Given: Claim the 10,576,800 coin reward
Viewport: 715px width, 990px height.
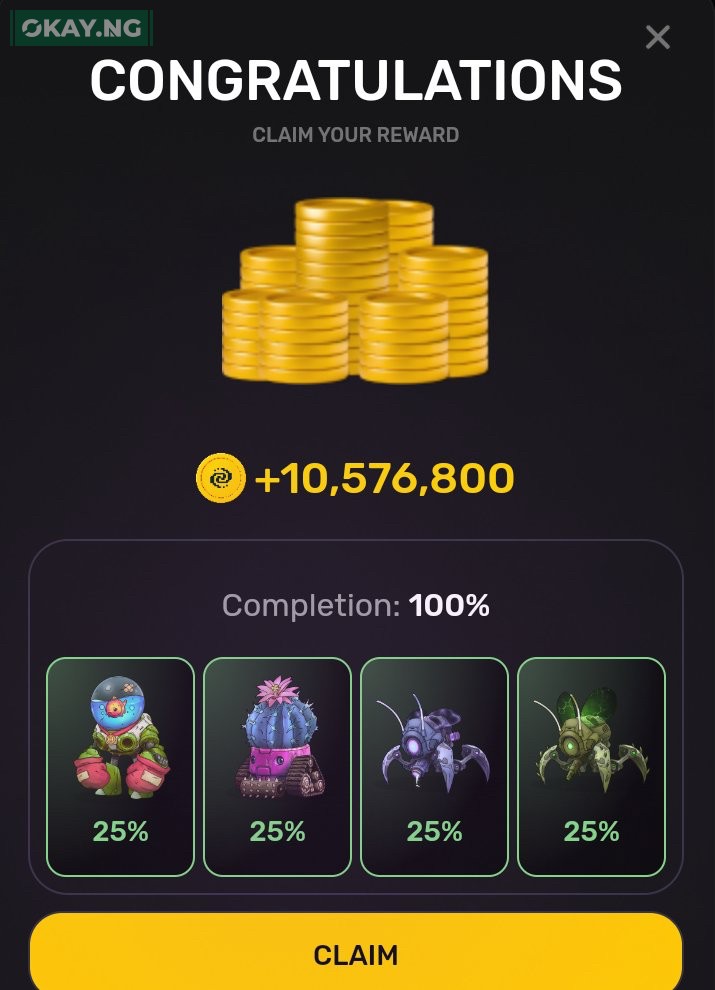Looking at the screenshot, I should [356, 954].
